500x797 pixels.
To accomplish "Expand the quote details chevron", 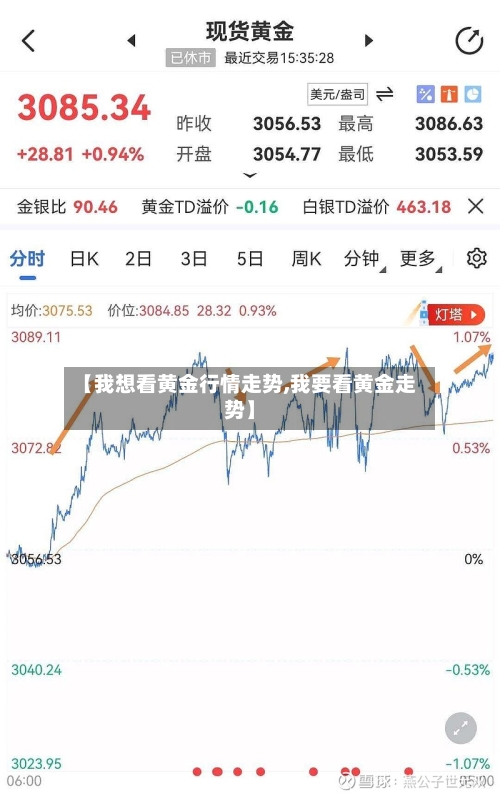I will [x=250, y=175].
